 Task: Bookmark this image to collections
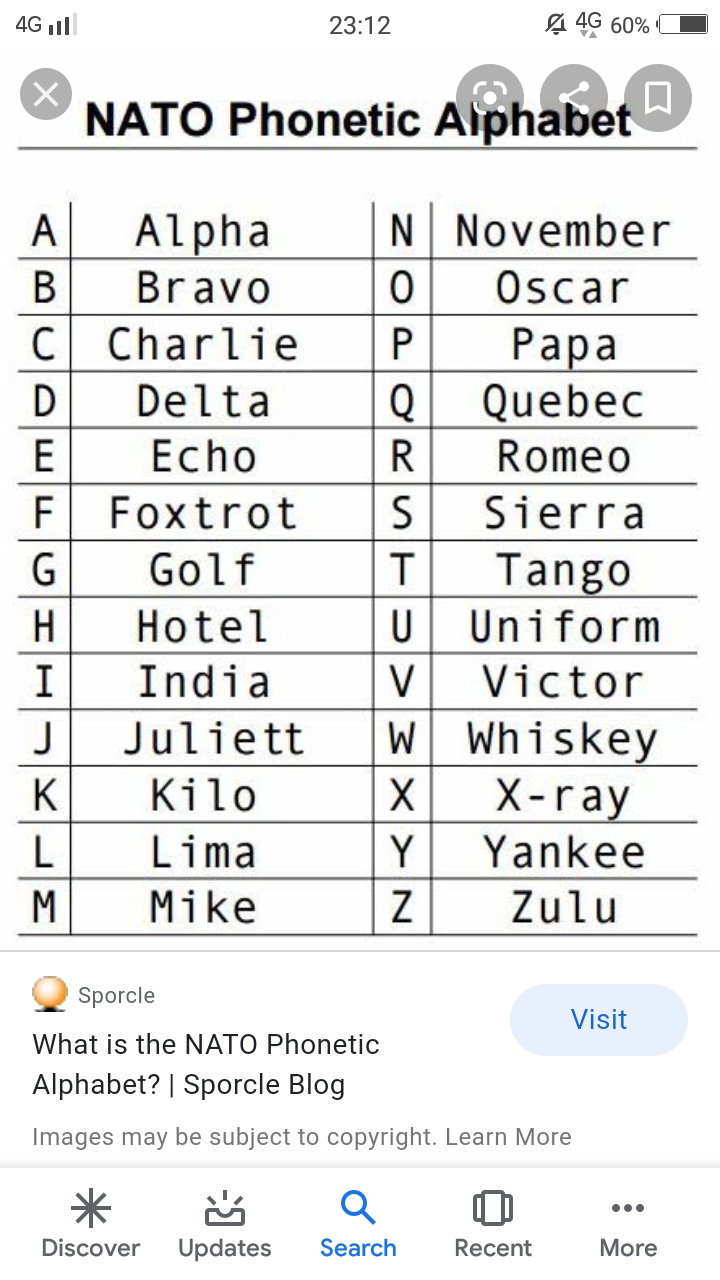coord(657,98)
